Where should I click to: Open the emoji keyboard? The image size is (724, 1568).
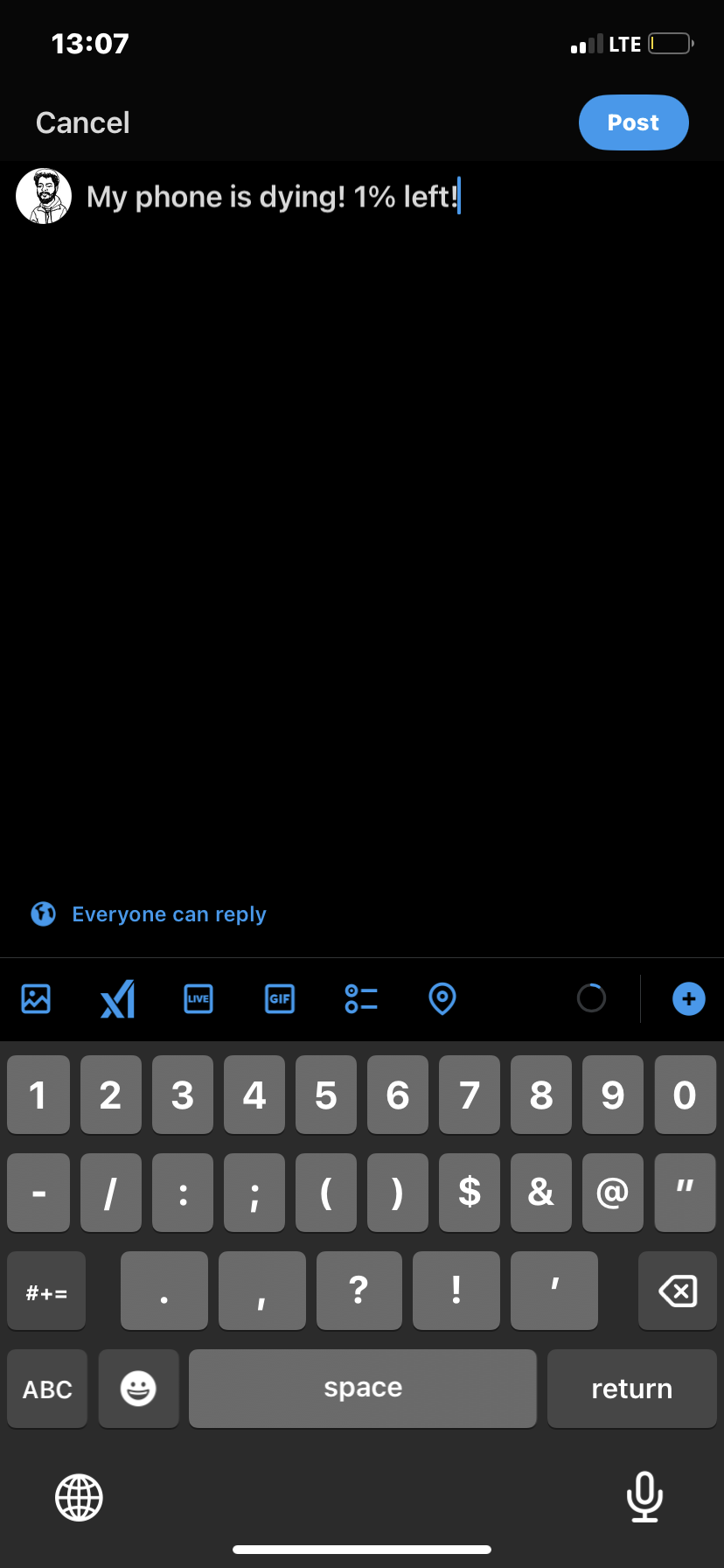coord(138,1389)
